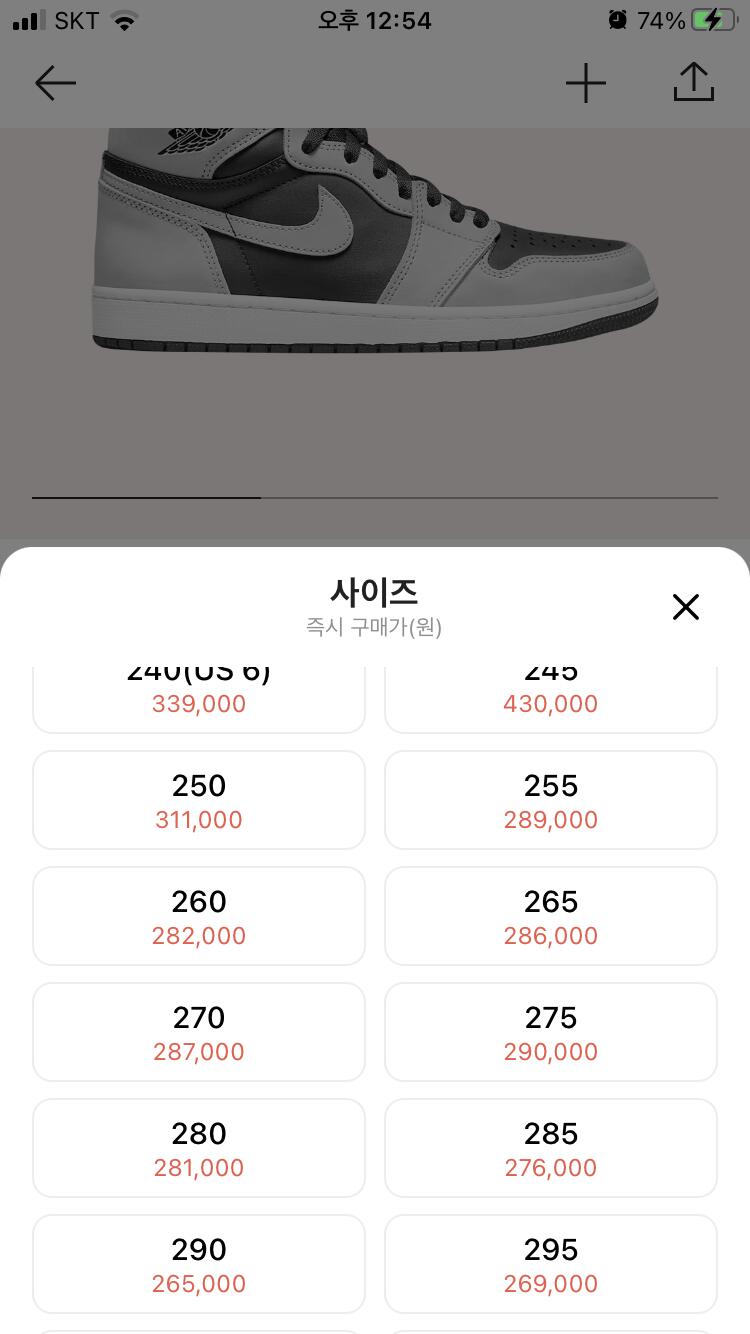This screenshot has width=750, height=1334.
Task: Choose size 255 for 289,000 won
Action: click(550, 800)
